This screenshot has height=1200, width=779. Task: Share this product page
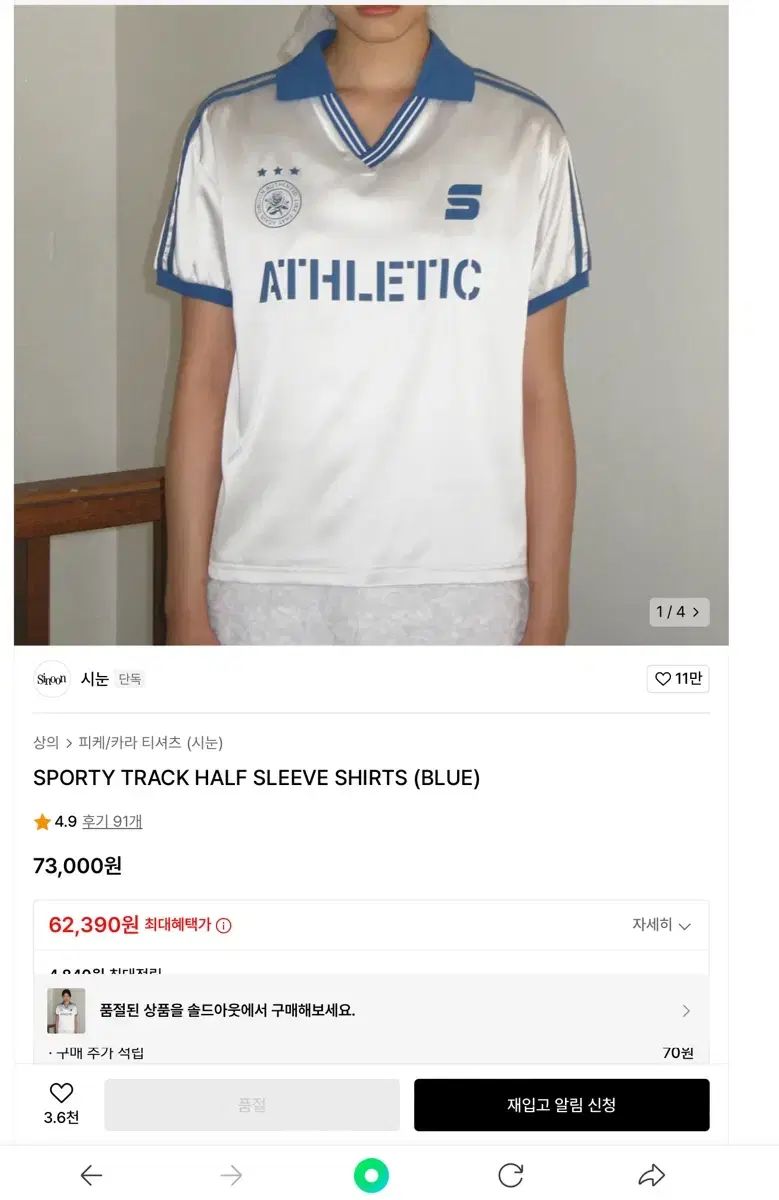[x=652, y=1175]
